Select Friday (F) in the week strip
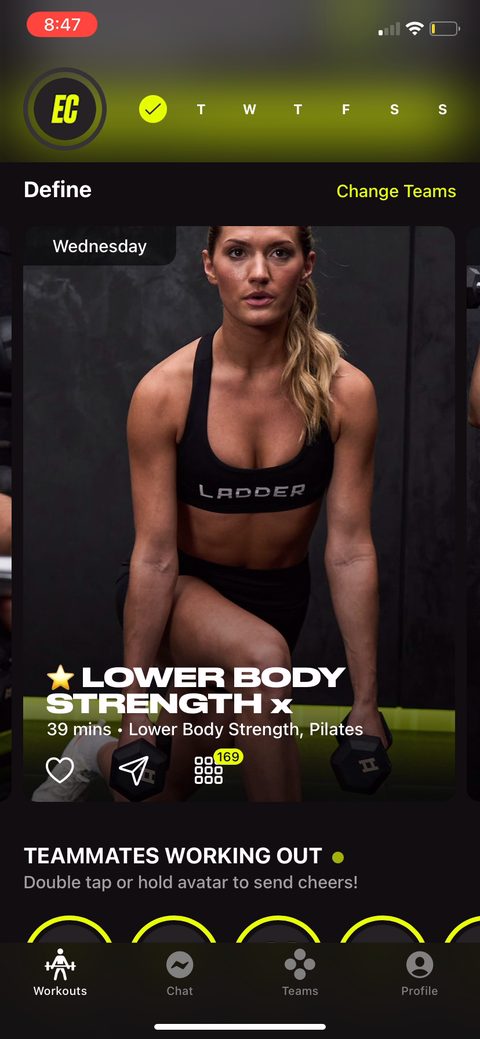480x1039 pixels. tap(345, 110)
